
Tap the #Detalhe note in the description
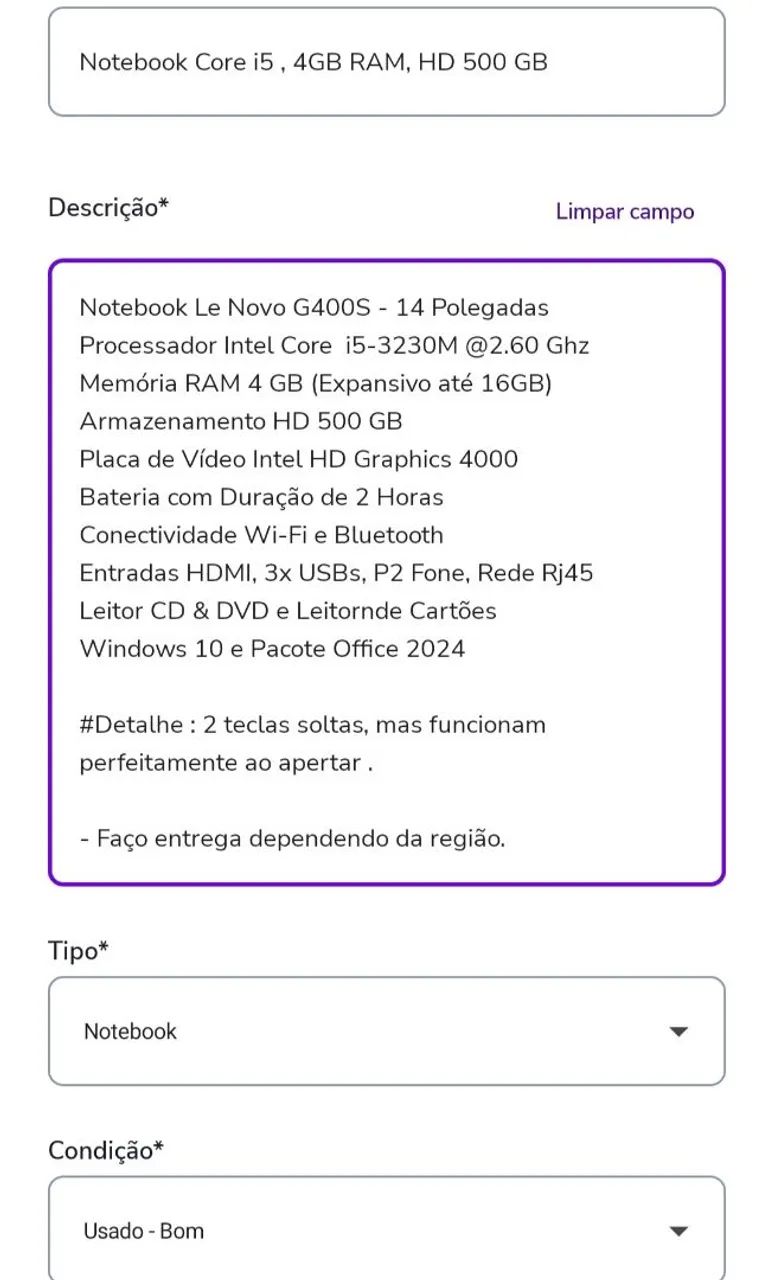[312, 725]
